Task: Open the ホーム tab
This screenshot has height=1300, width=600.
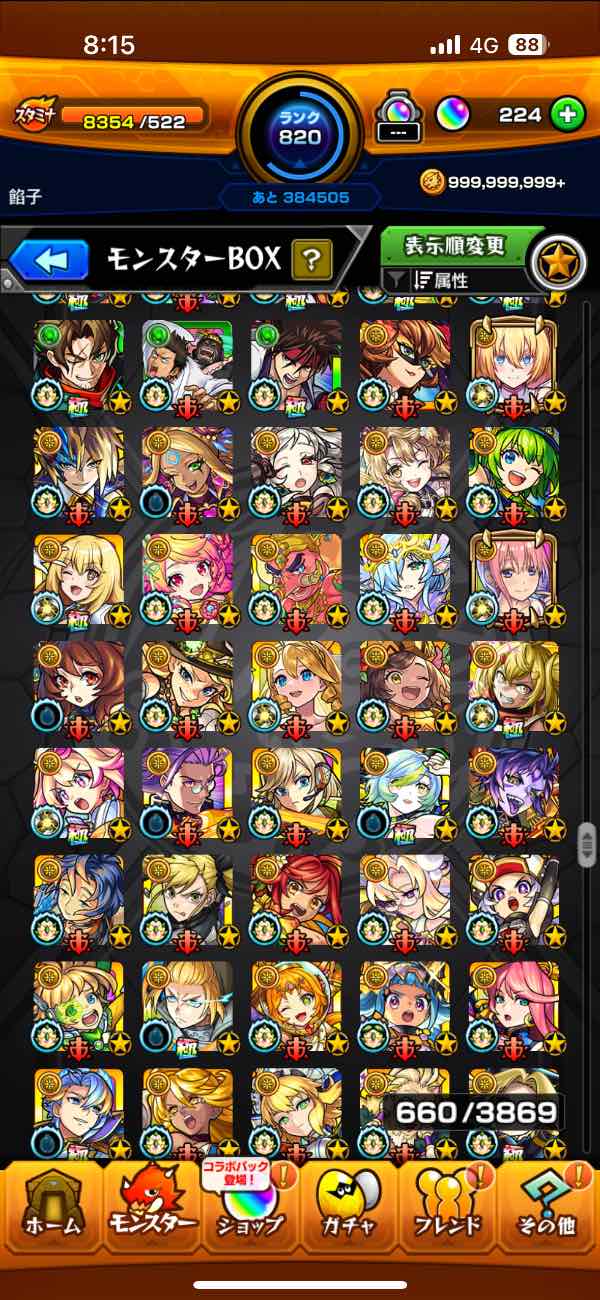Action: (x=50, y=1205)
